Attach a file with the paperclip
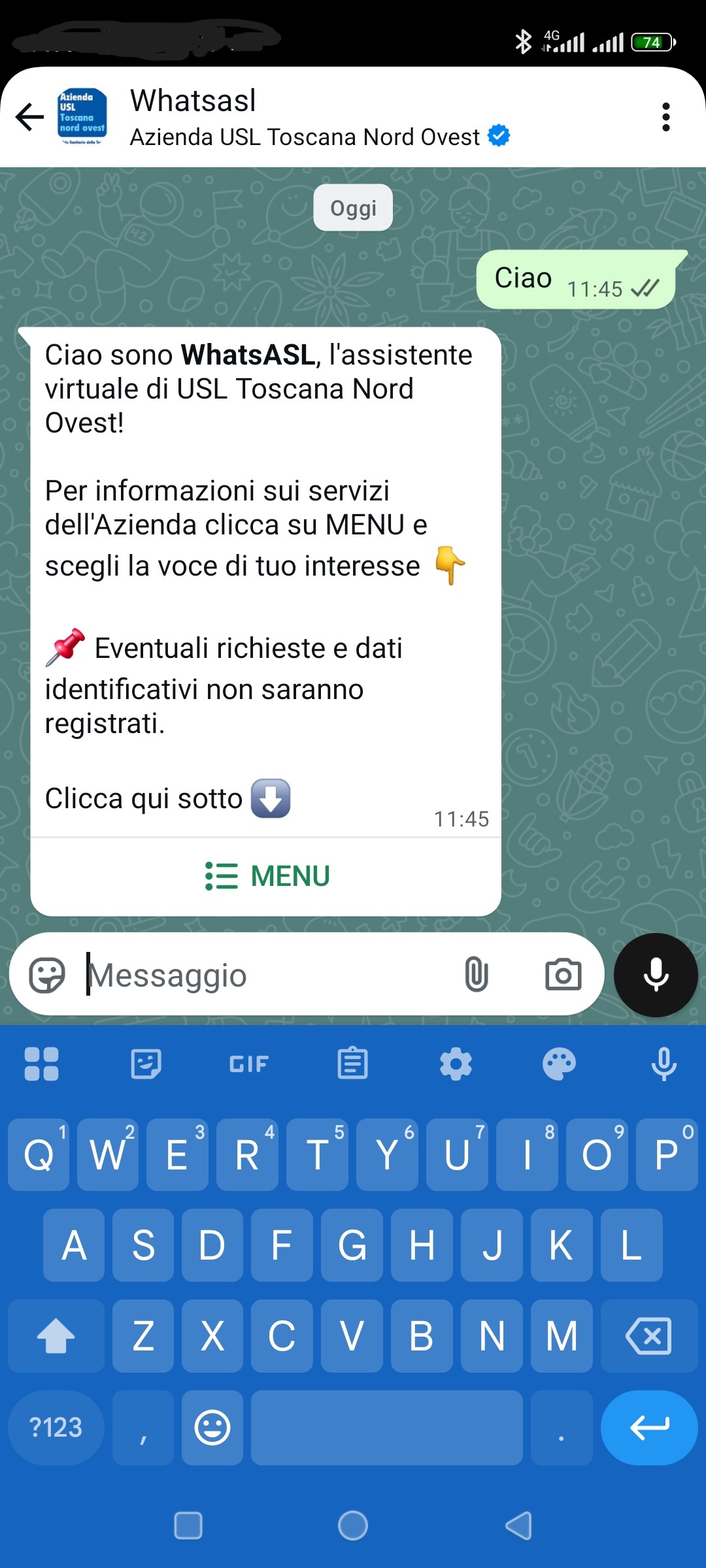This screenshot has height=1568, width=706. point(477,974)
